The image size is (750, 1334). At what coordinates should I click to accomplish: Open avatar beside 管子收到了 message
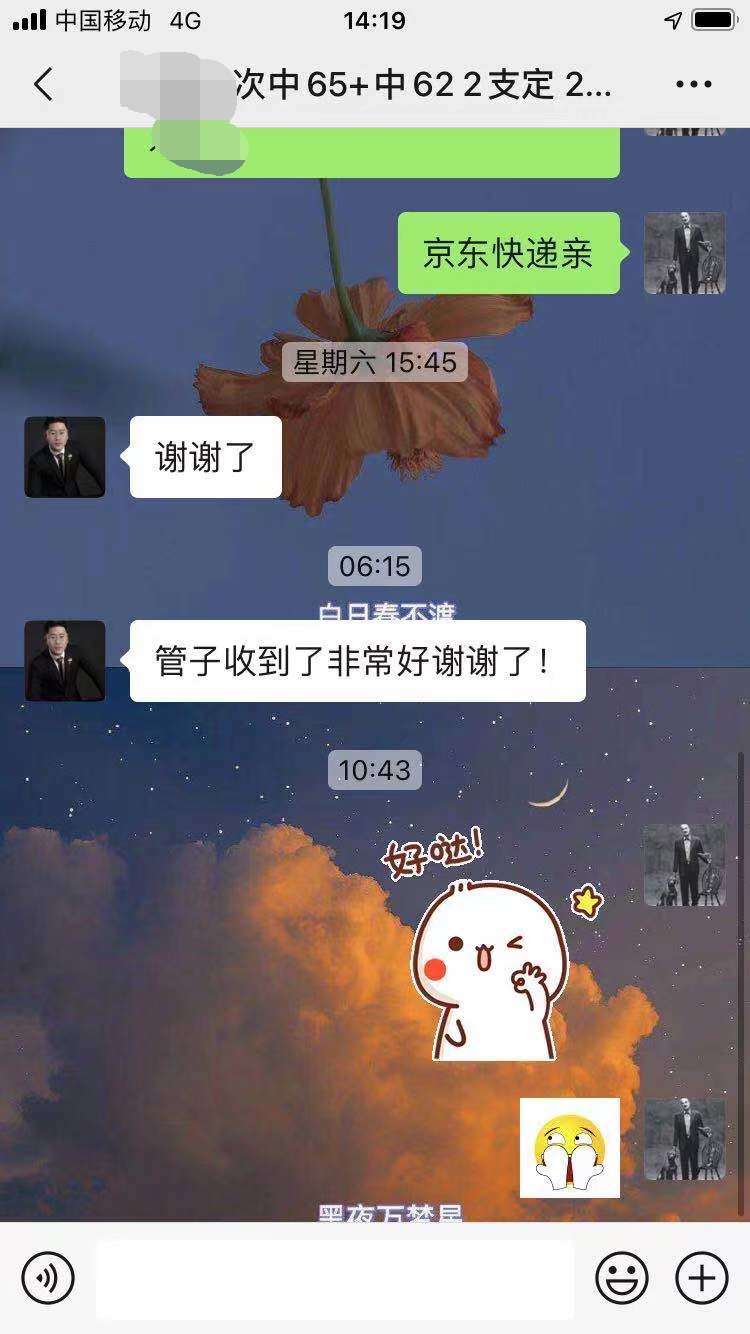(65, 661)
